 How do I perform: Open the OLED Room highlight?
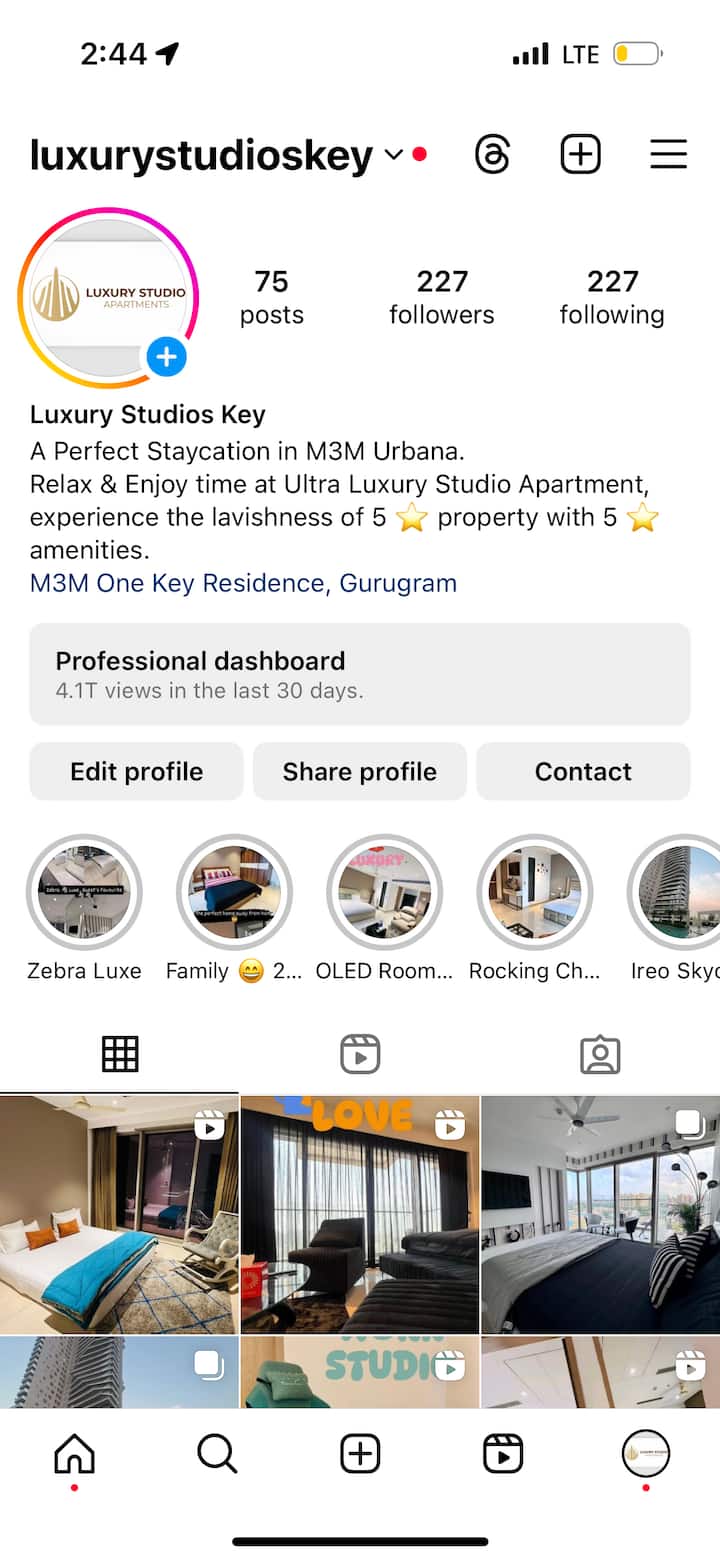pyautogui.click(x=385, y=892)
